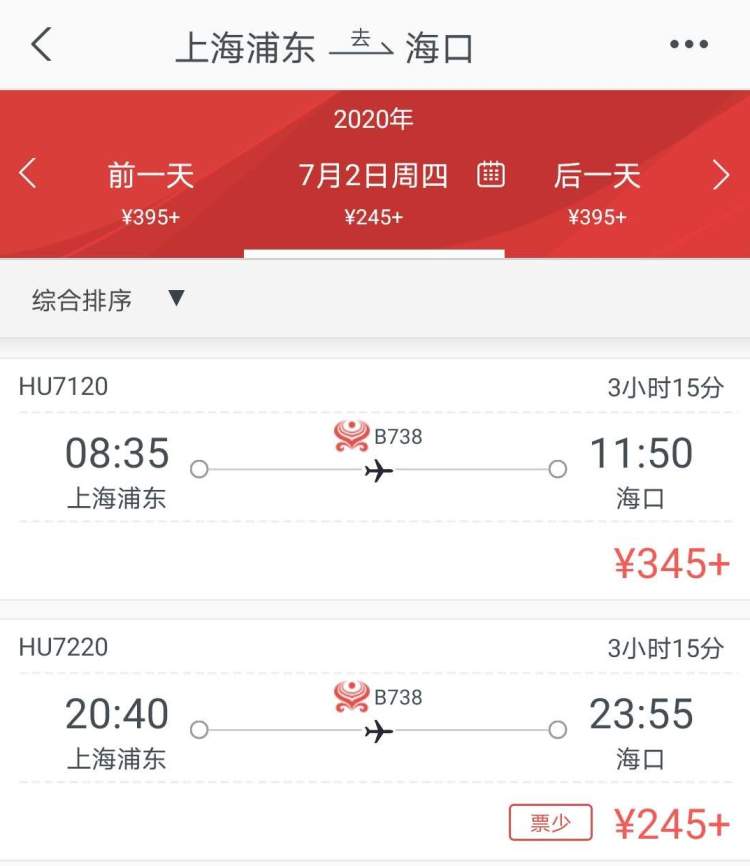Open flight HU7220 departing 20:40

coord(375,738)
